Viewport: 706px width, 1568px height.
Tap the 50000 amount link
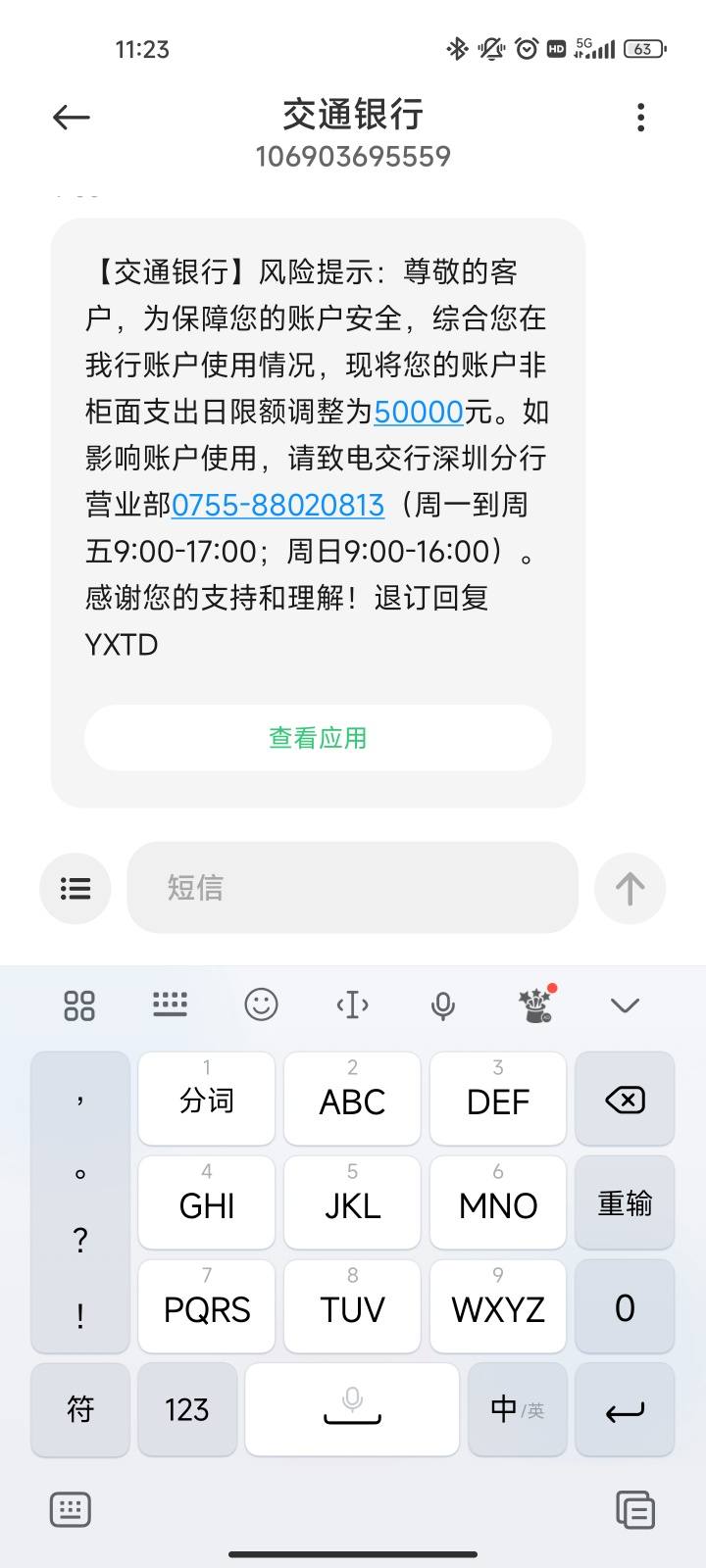pos(419,412)
